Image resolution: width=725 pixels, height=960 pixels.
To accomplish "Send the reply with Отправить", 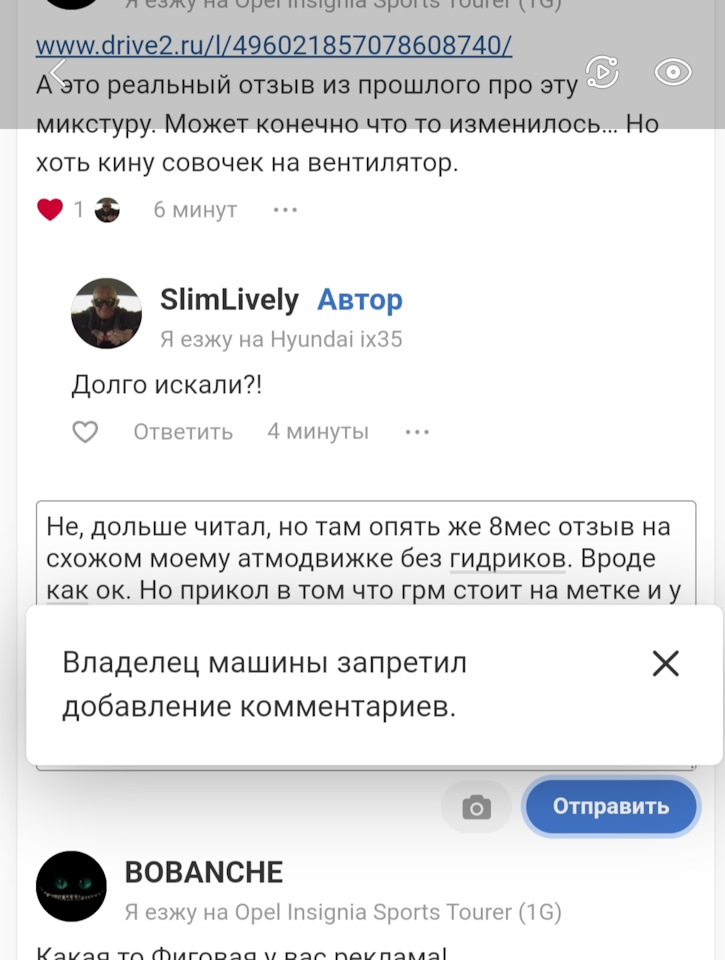I will tap(611, 806).
